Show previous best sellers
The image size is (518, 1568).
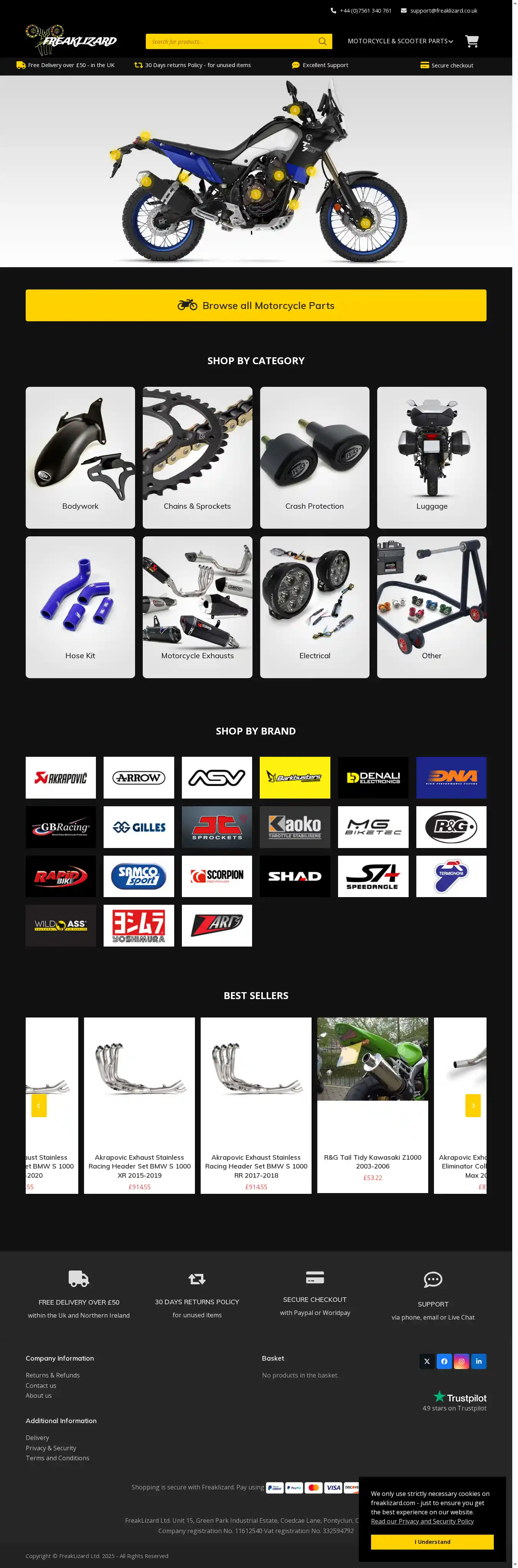[x=39, y=1105]
